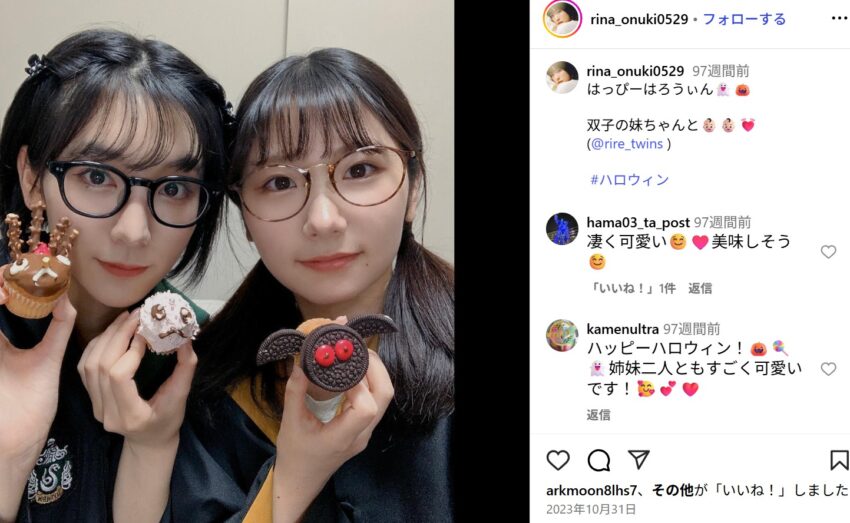
Task: Reply to the kamenultra comment
Action: coord(599,414)
